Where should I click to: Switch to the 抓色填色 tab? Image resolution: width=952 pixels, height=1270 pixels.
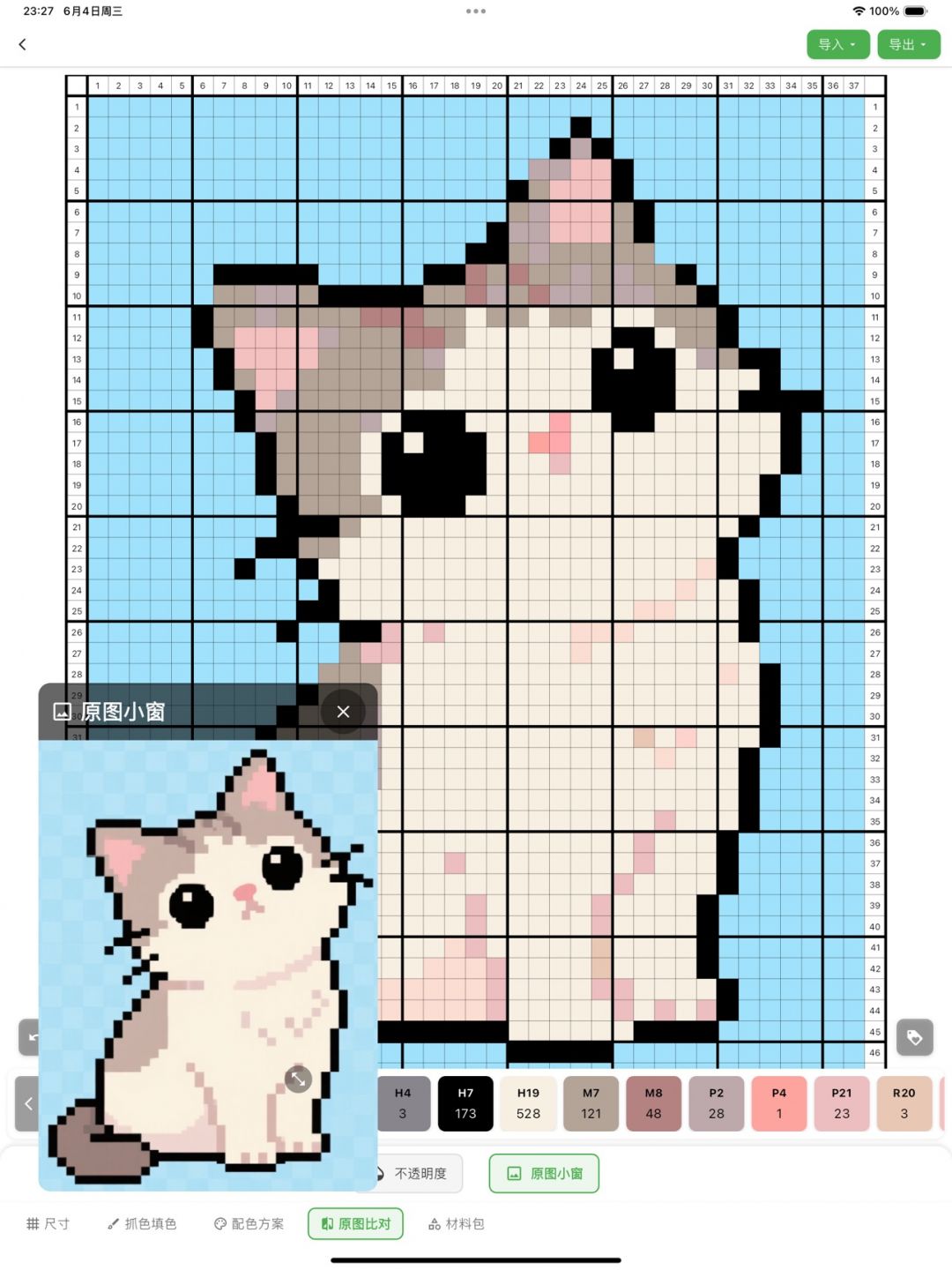[x=142, y=1224]
